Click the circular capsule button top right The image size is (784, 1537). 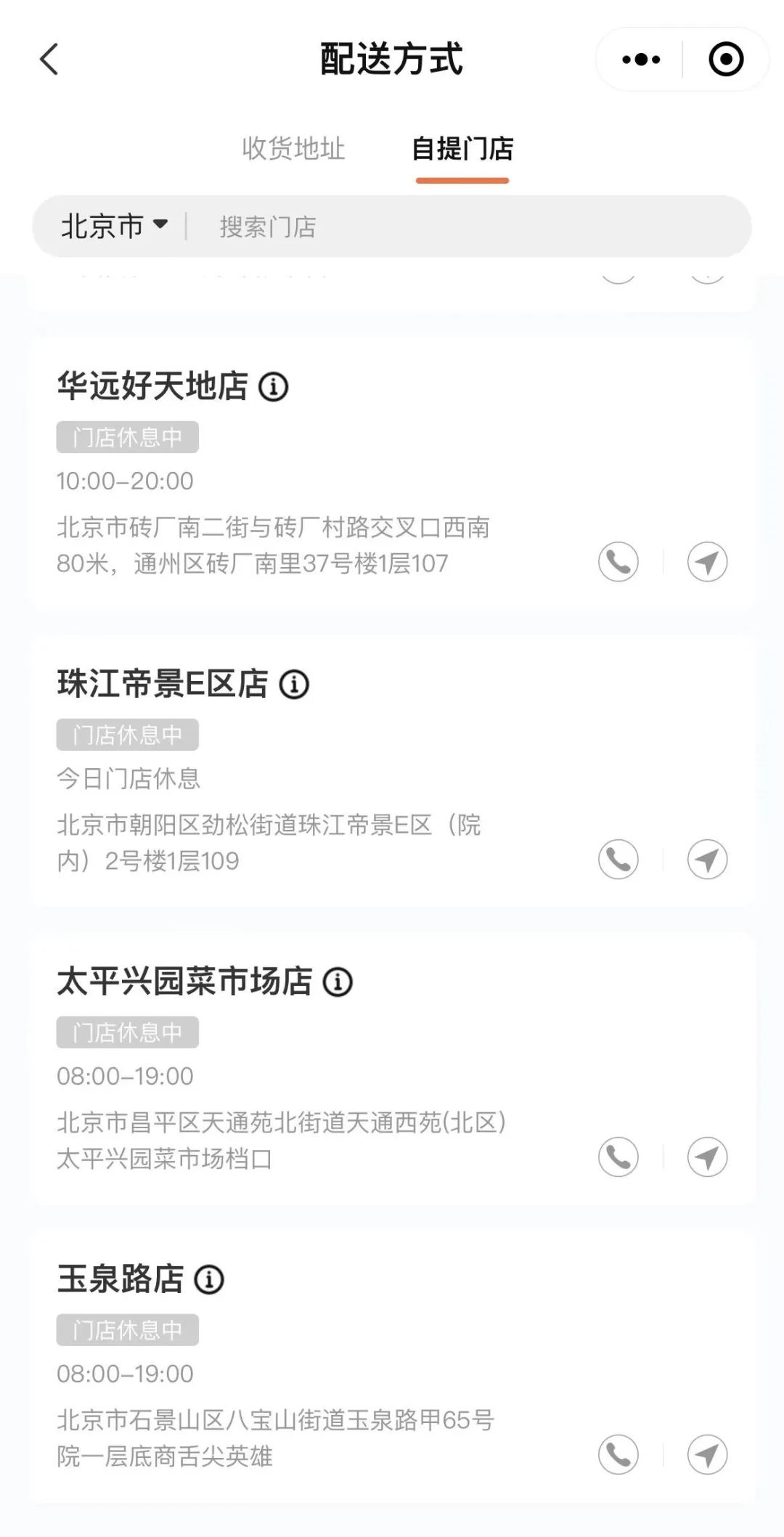724,61
